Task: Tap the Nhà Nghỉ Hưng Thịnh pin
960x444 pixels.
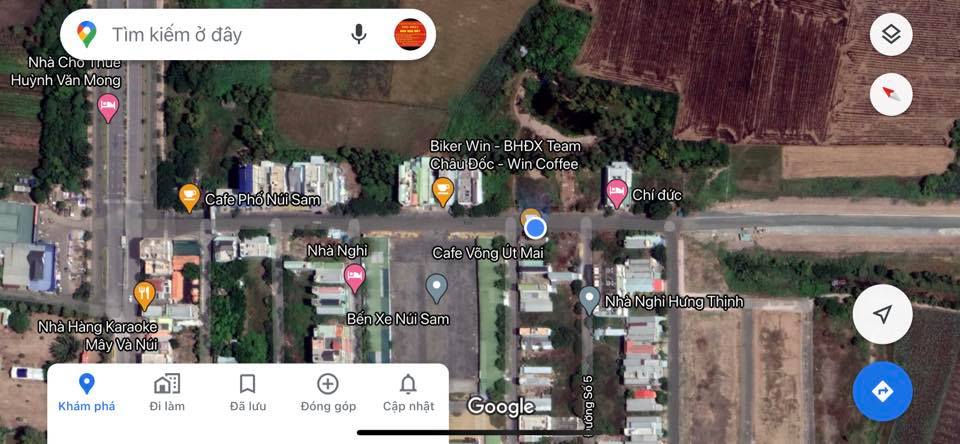Action: [590, 298]
